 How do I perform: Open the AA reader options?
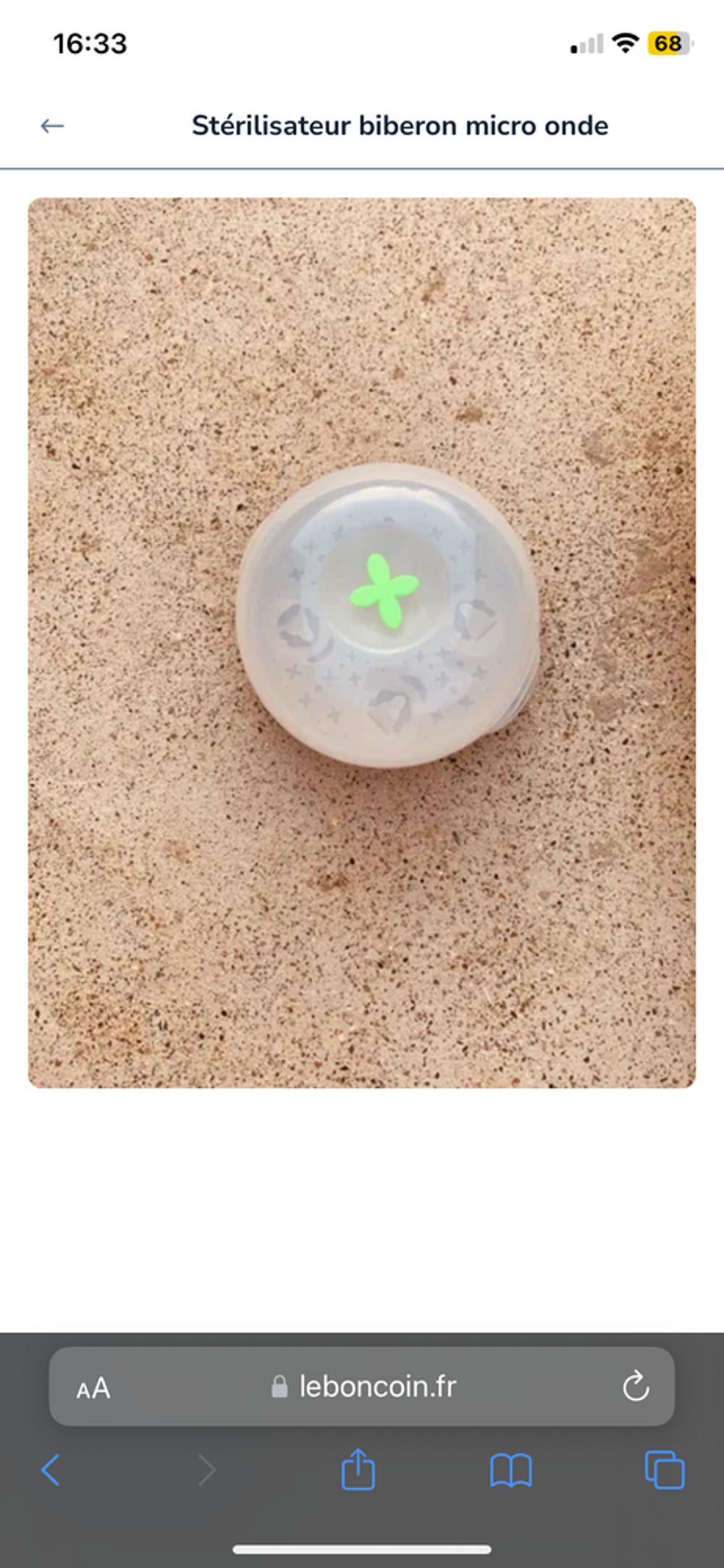pos(93,1388)
